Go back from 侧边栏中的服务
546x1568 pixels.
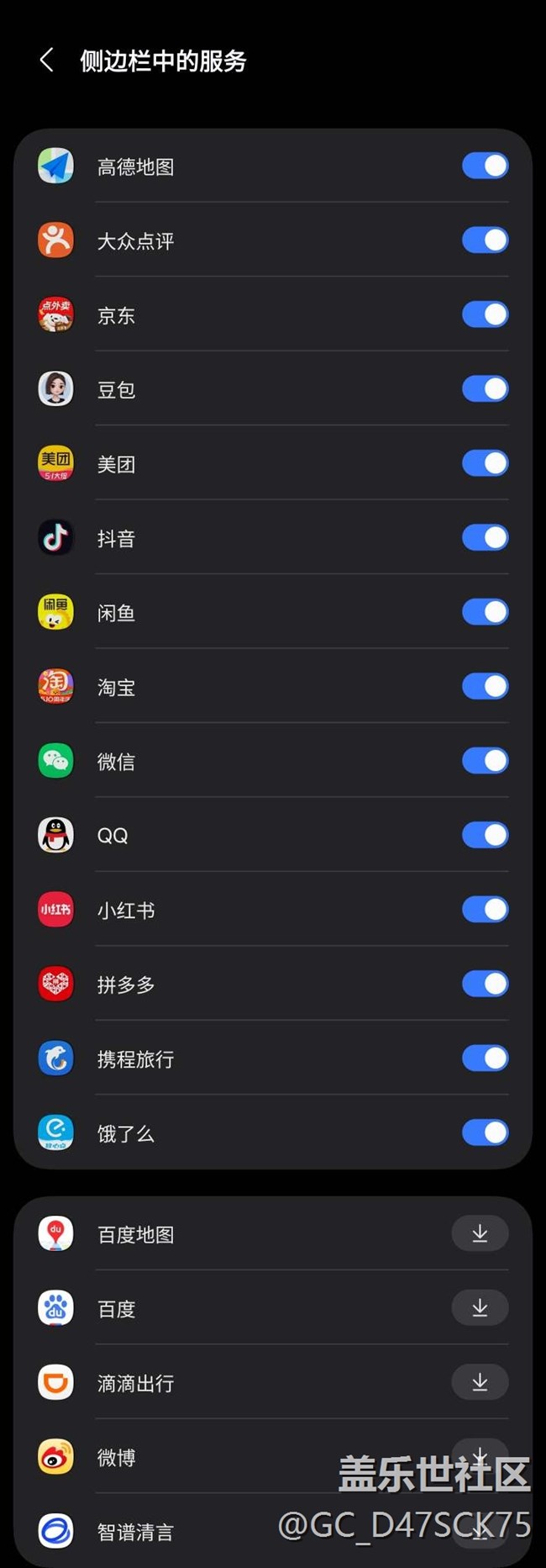coord(47,60)
